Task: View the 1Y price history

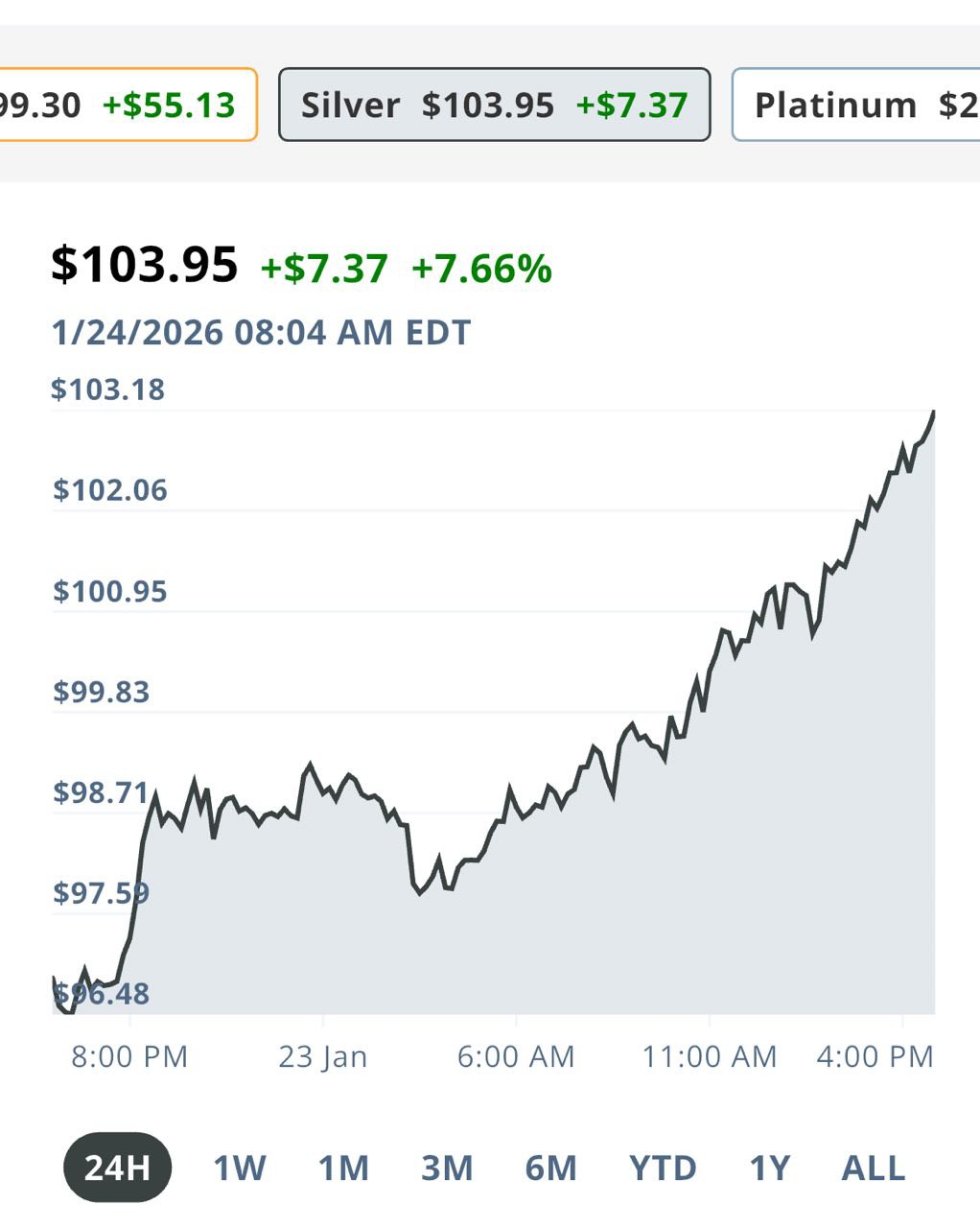Action: (x=769, y=1168)
